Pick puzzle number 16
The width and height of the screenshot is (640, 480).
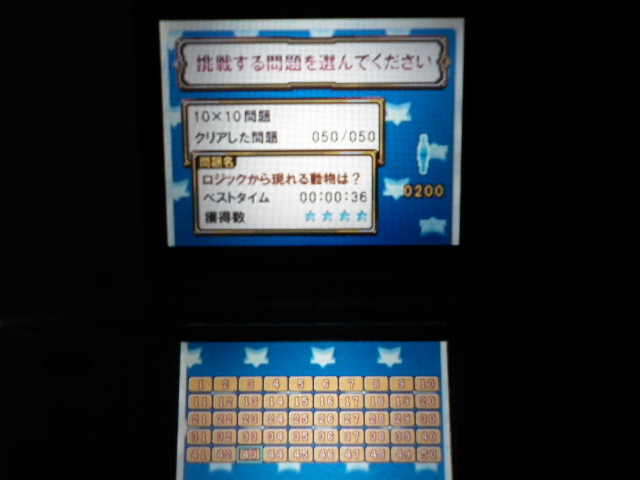[326, 400]
